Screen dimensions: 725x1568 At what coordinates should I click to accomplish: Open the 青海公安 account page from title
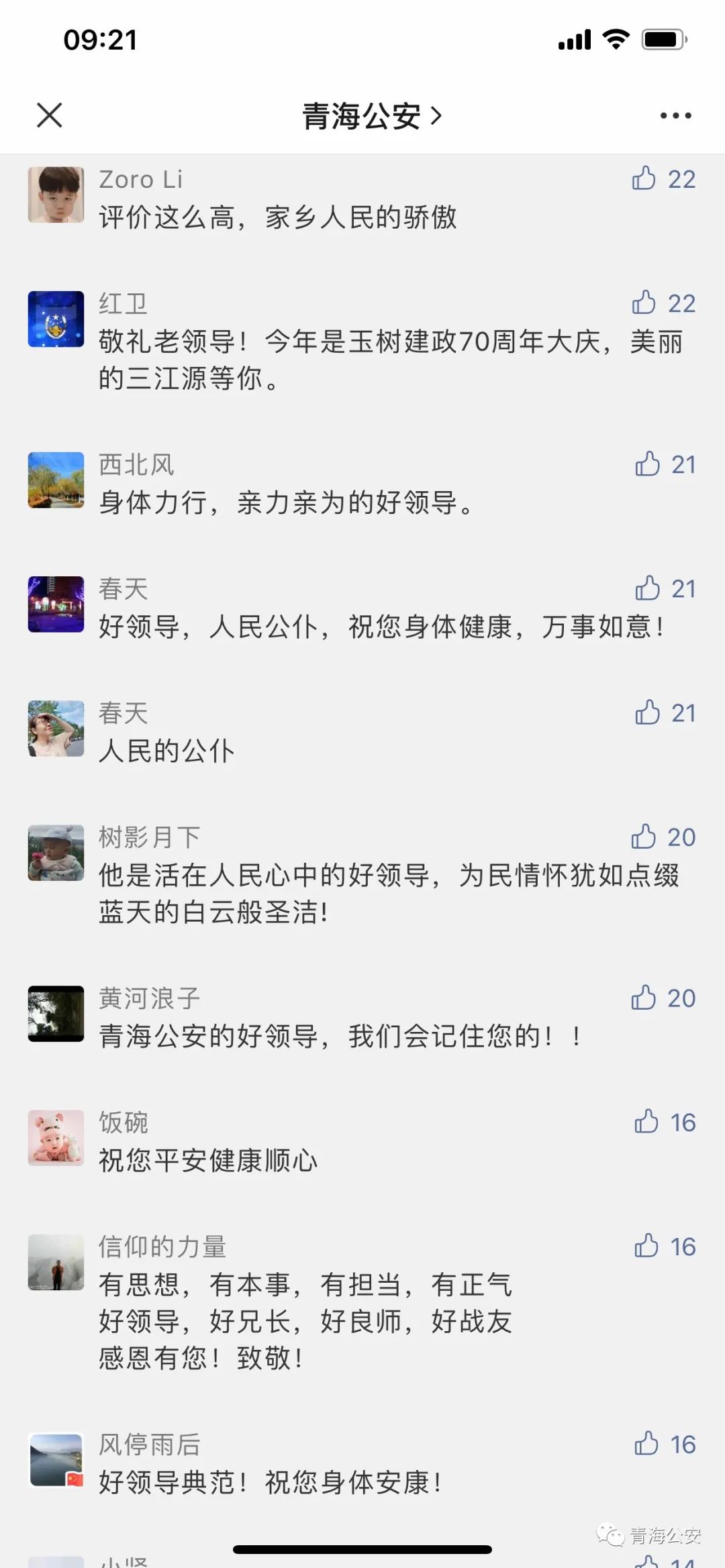pyautogui.click(x=371, y=116)
